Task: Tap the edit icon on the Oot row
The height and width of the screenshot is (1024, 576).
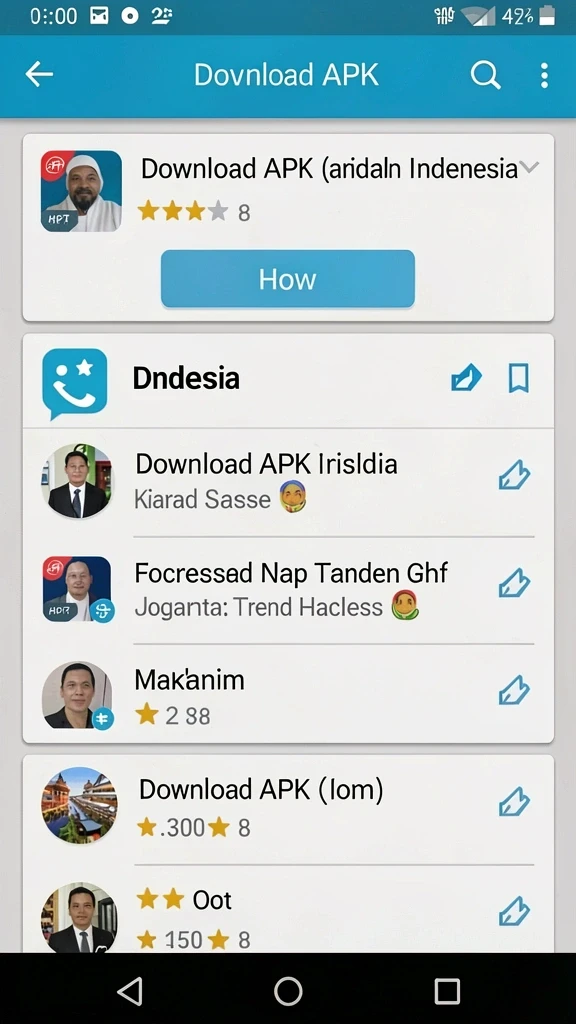Action: point(514,912)
